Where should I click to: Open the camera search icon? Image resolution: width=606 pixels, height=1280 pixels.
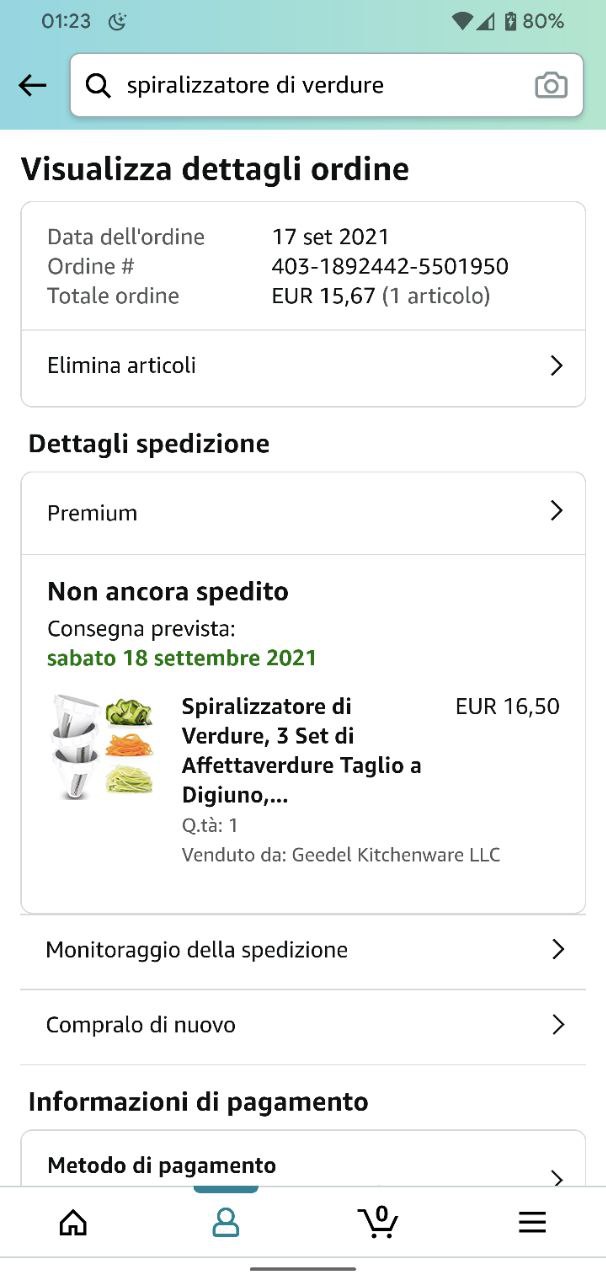tap(550, 86)
